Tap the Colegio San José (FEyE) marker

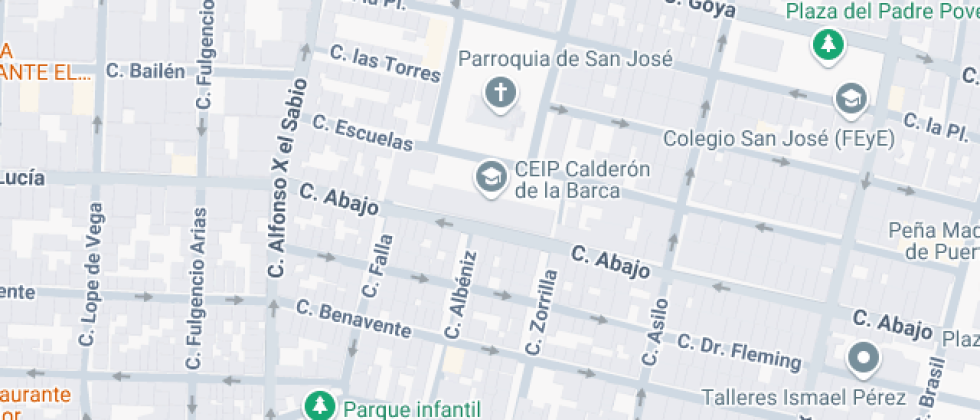pos(850,98)
